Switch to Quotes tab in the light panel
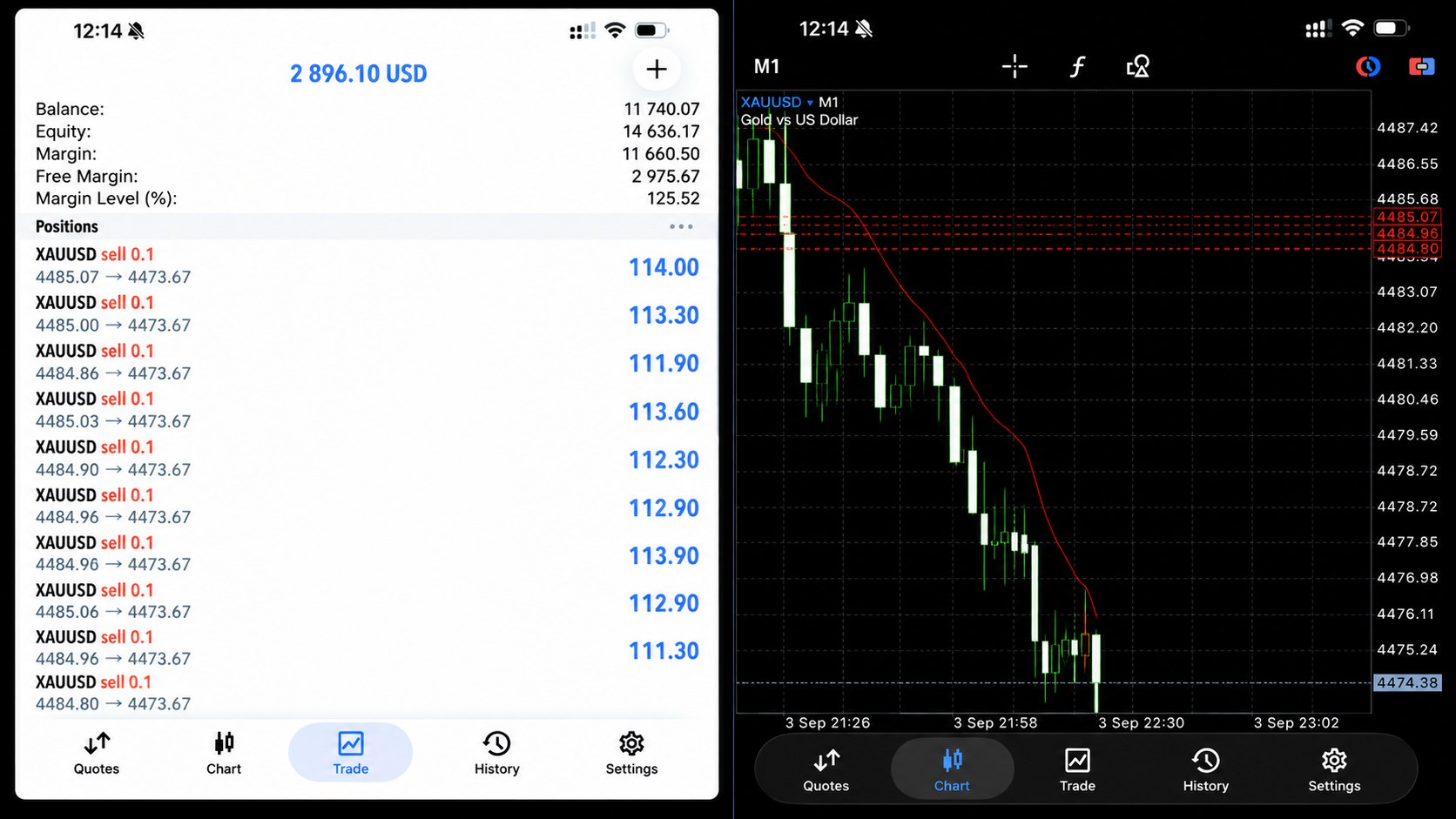The height and width of the screenshot is (819, 1456). pos(97,753)
